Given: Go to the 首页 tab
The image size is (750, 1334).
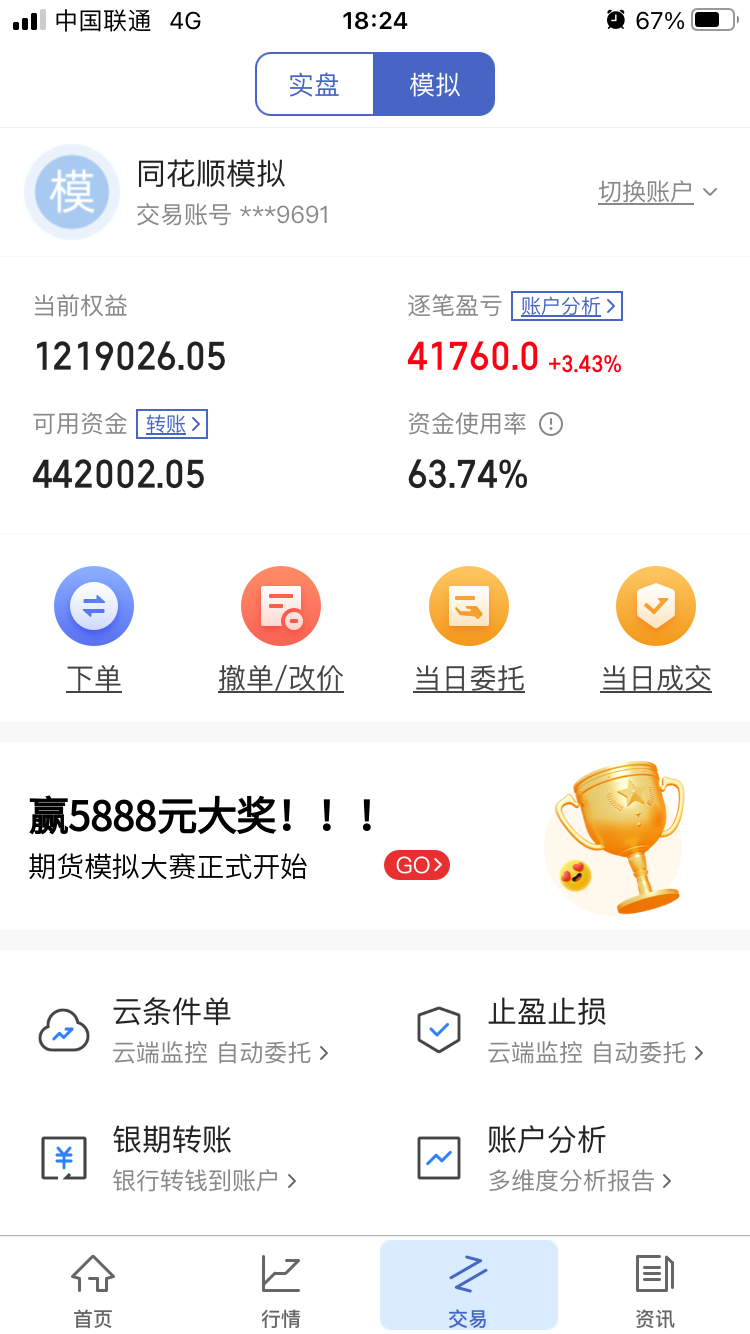Looking at the screenshot, I should tap(93, 1289).
